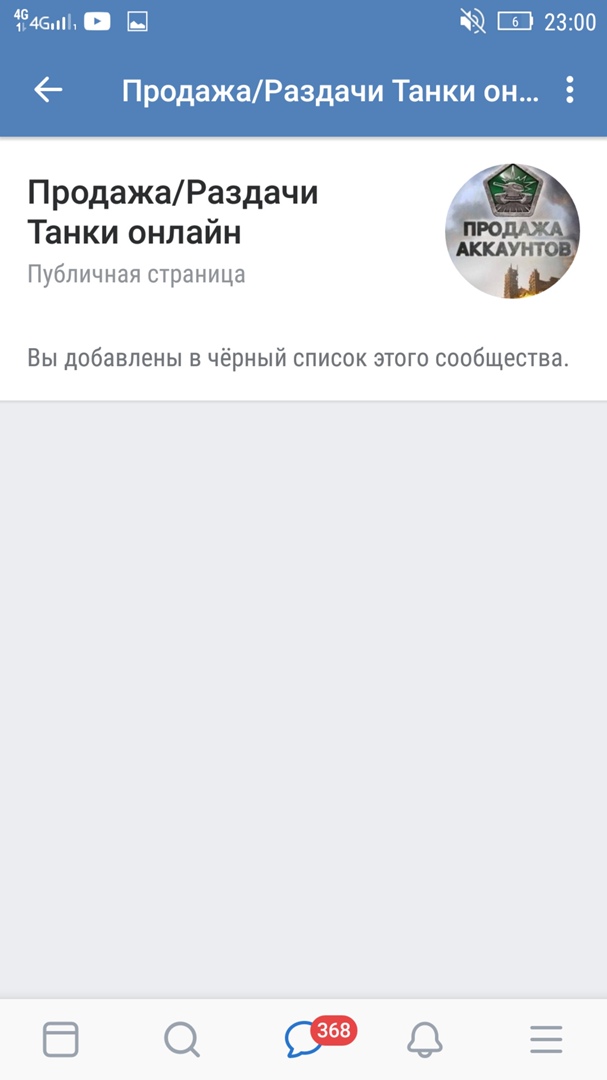The height and width of the screenshot is (1080, 607).
Task: Go back using the arrow icon
Action: tap(48, 90)
